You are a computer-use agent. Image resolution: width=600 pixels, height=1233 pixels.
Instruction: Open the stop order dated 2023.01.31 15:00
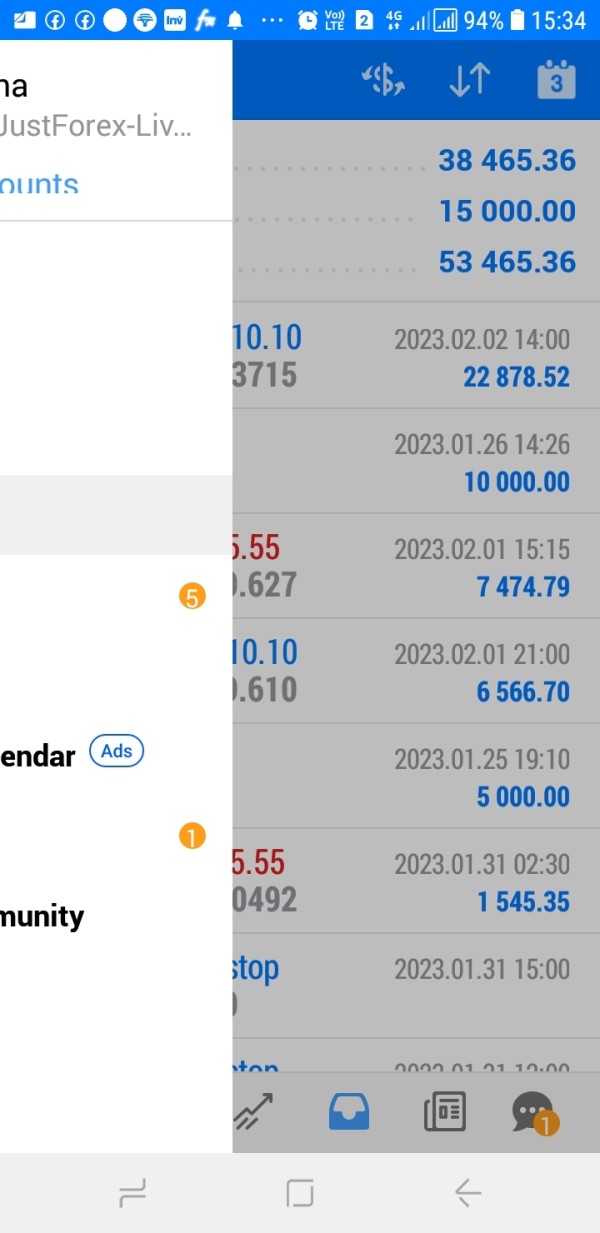pyautogui.click(x=416, y=986)
